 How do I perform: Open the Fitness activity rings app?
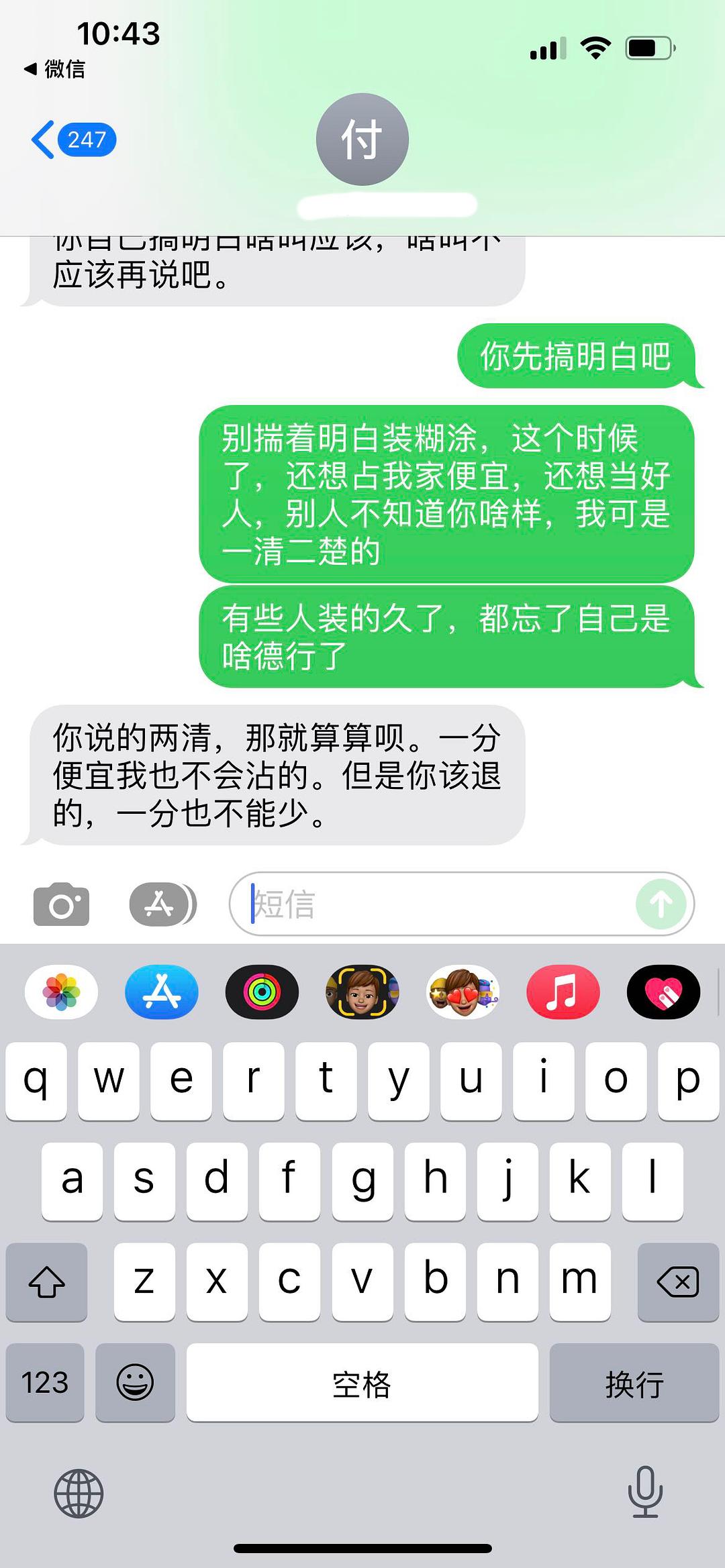pos(262,992)
